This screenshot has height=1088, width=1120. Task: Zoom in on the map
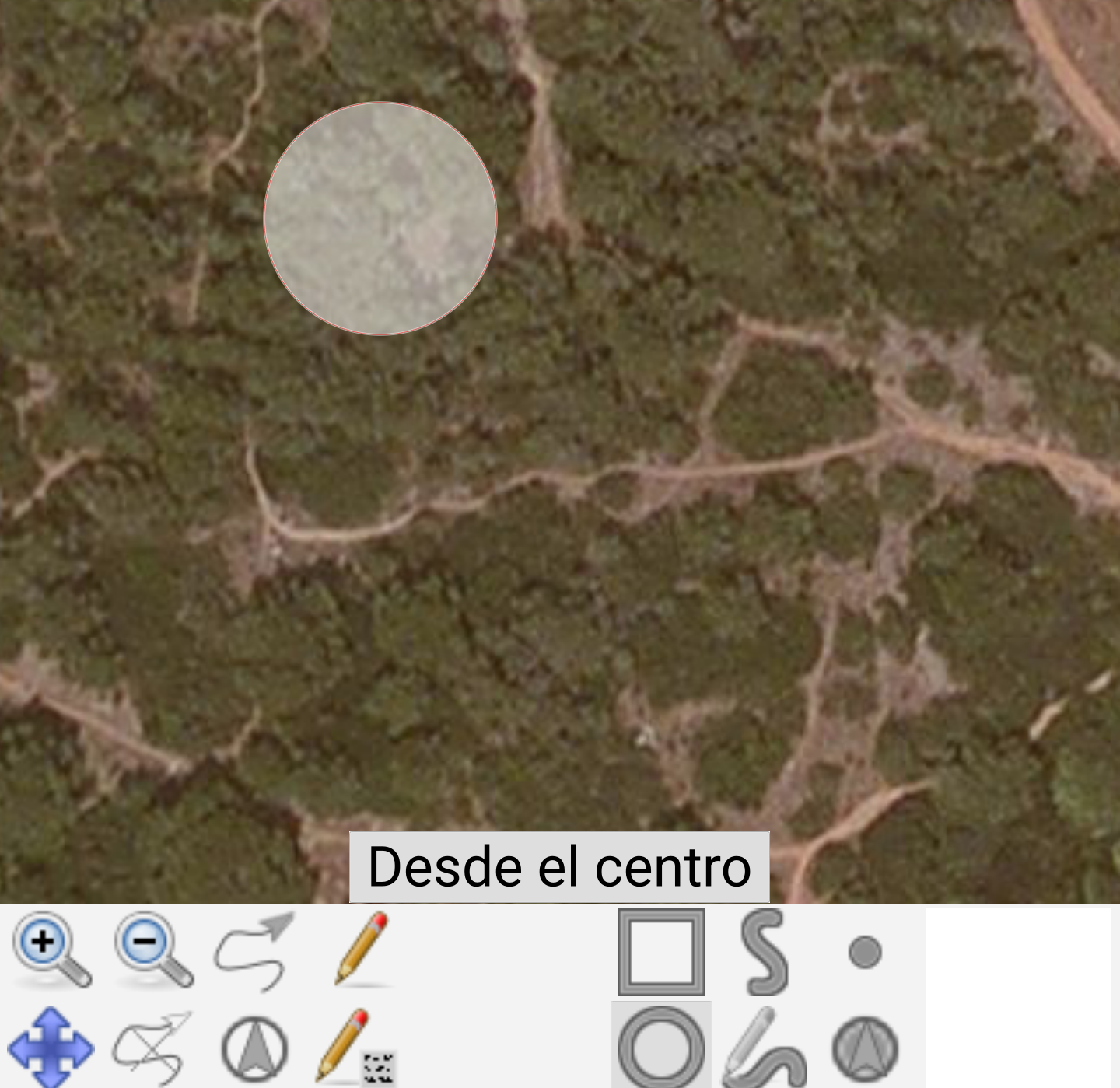pyautogui.click(x=51, y=950)
